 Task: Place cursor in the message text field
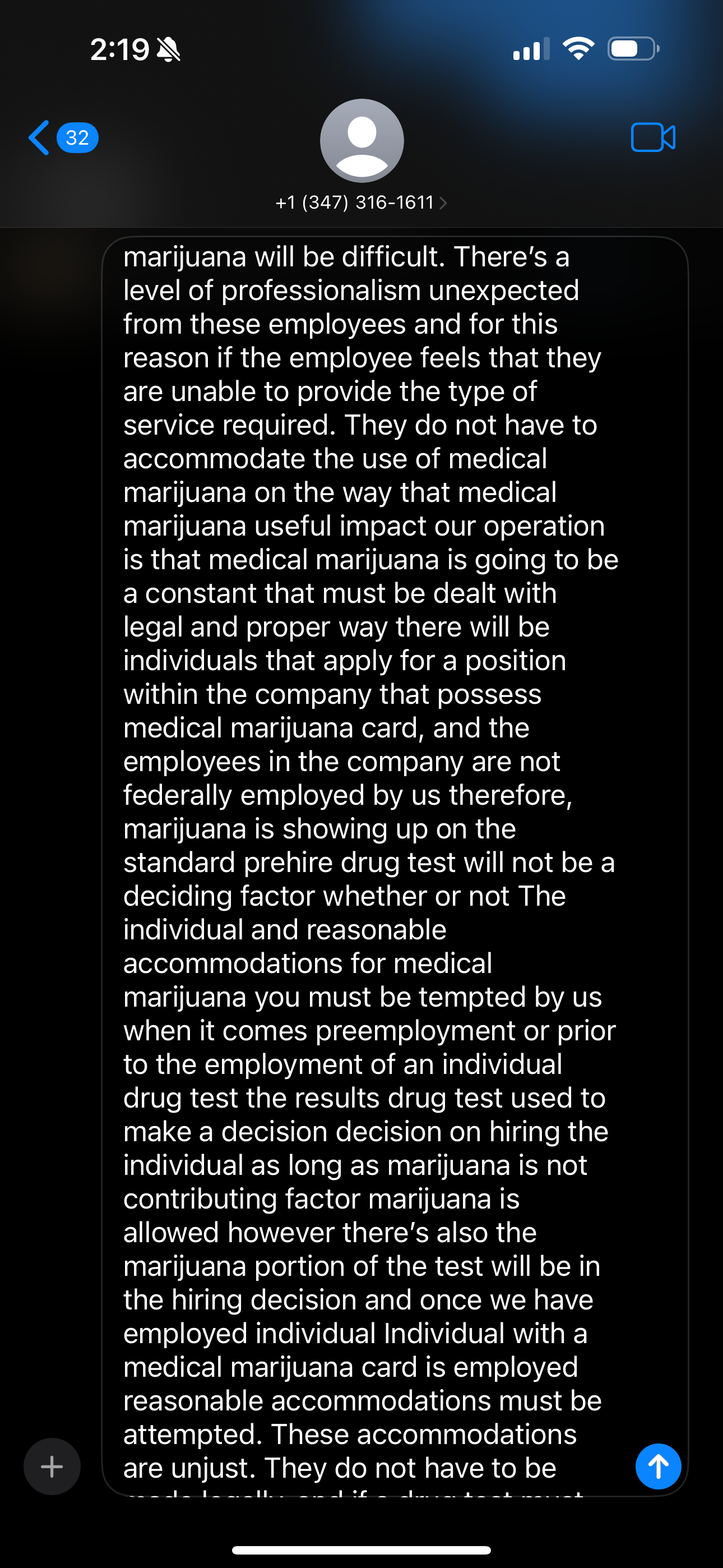(x=365, y=852)
